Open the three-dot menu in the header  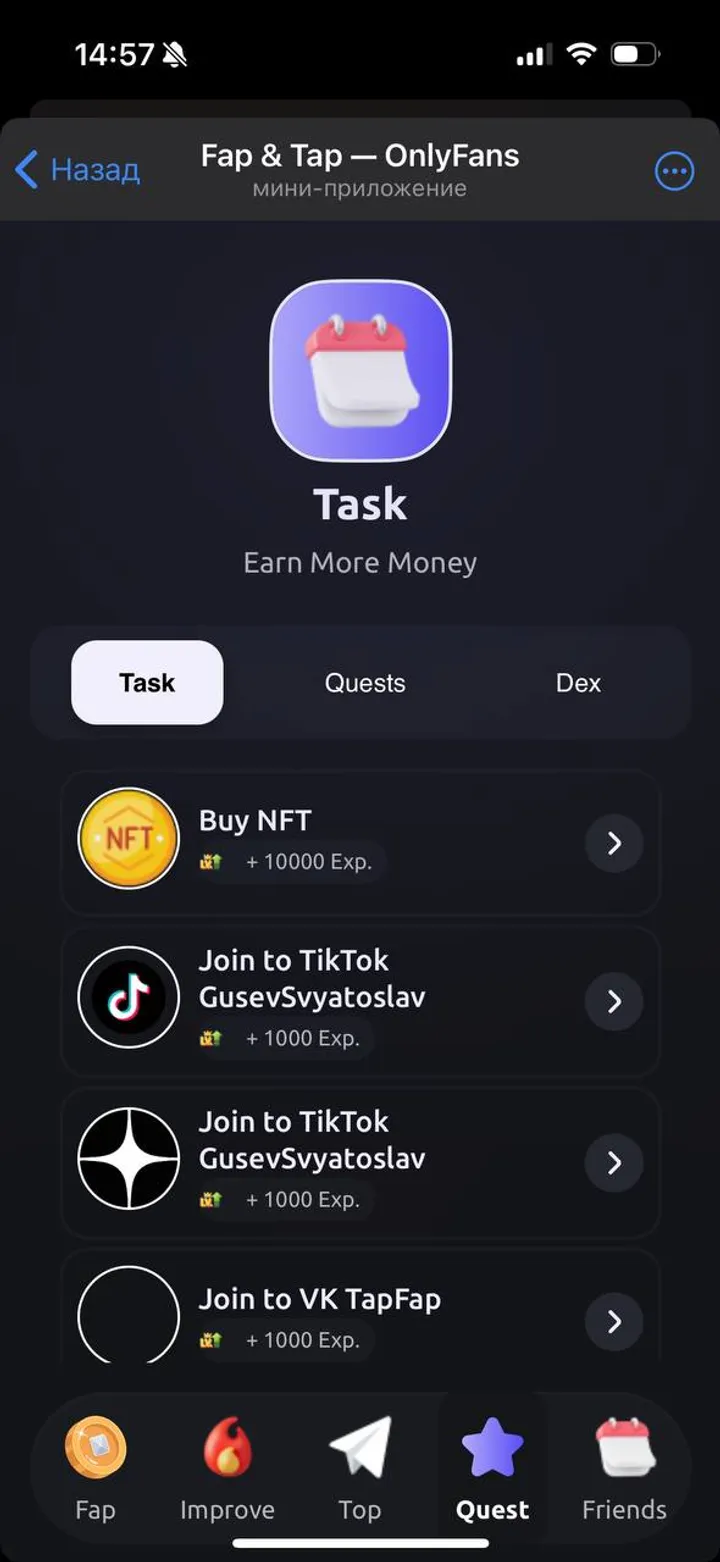click(674, 170)
